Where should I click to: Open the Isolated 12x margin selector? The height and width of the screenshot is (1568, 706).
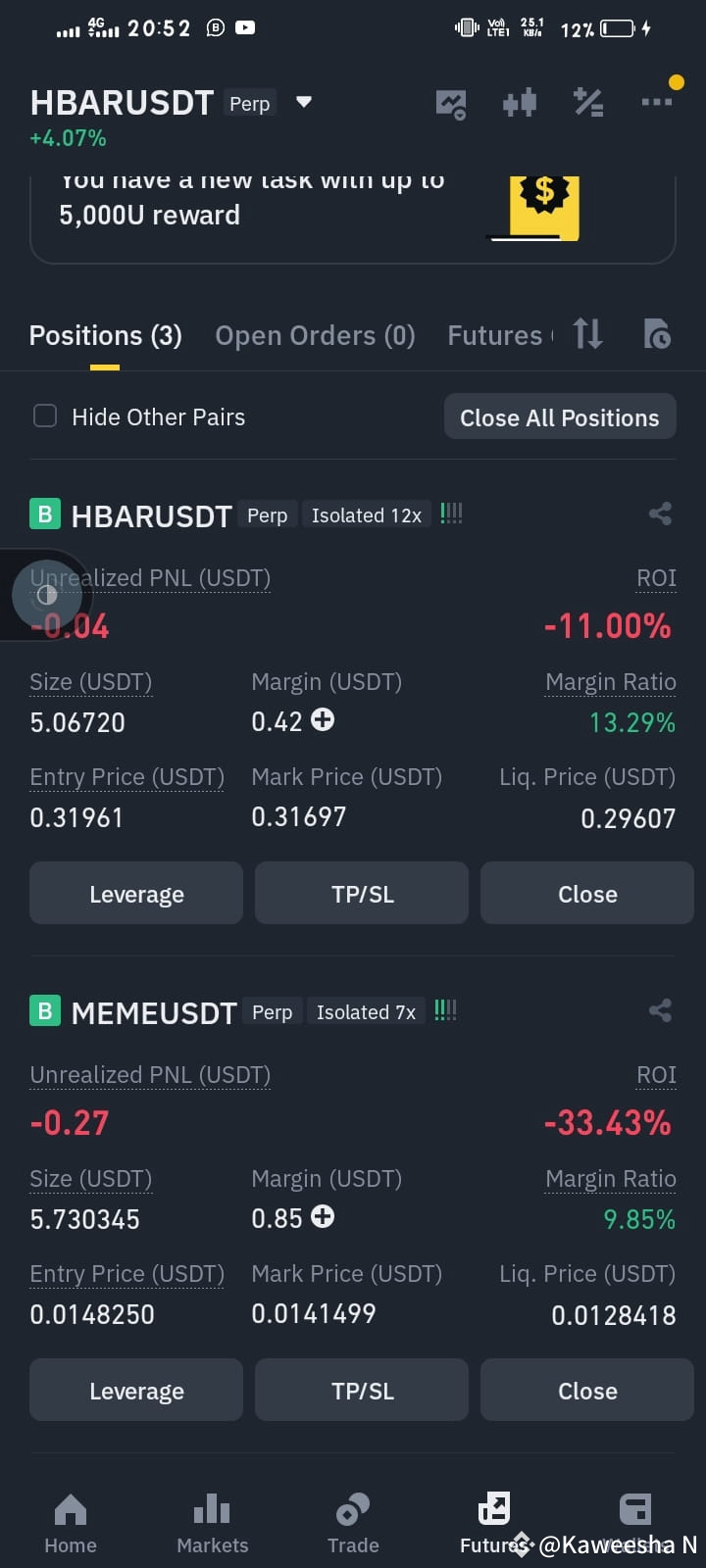tap(366, 514)
